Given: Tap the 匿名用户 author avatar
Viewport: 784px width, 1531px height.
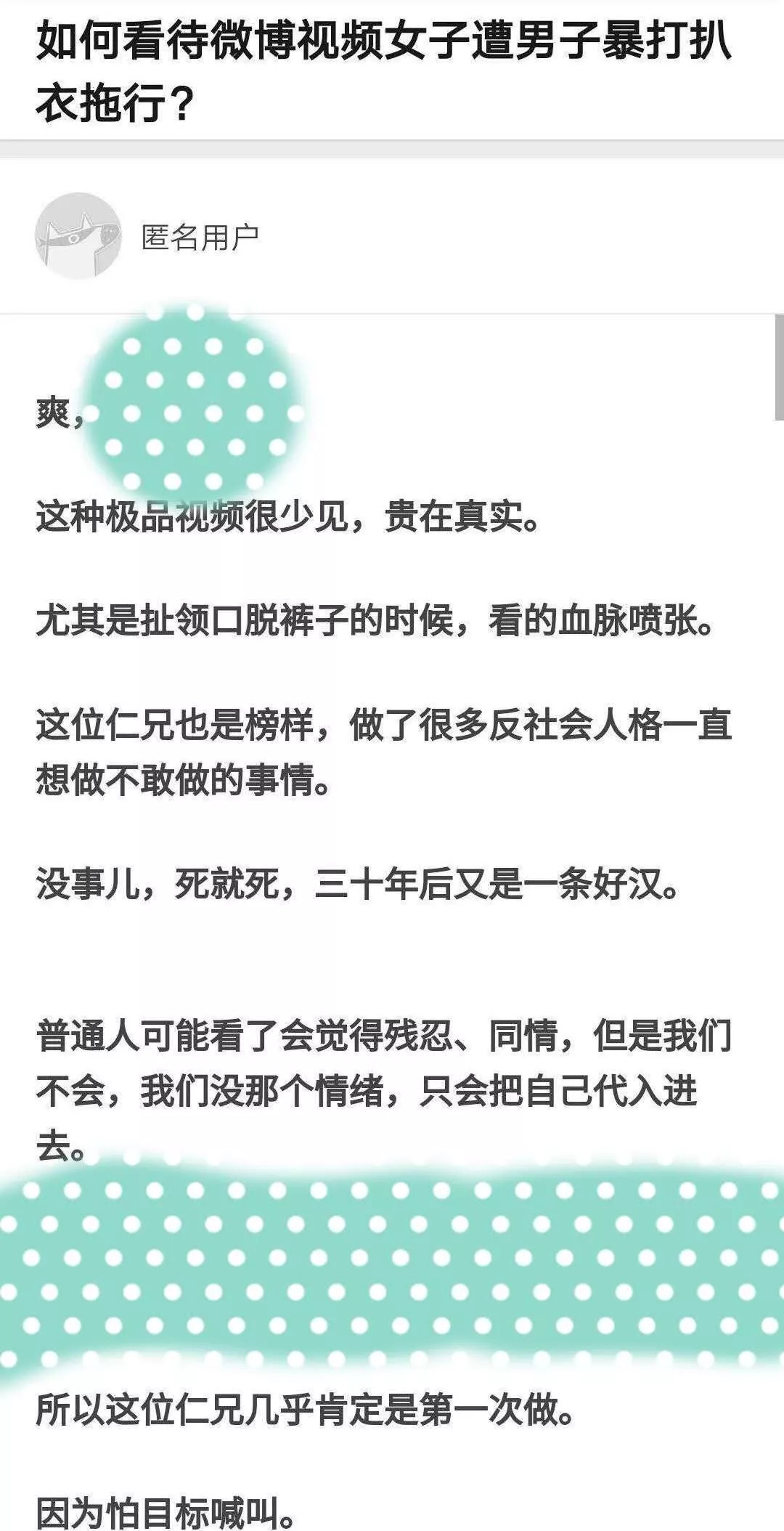Looking at the screenshot, I should 78,236.
